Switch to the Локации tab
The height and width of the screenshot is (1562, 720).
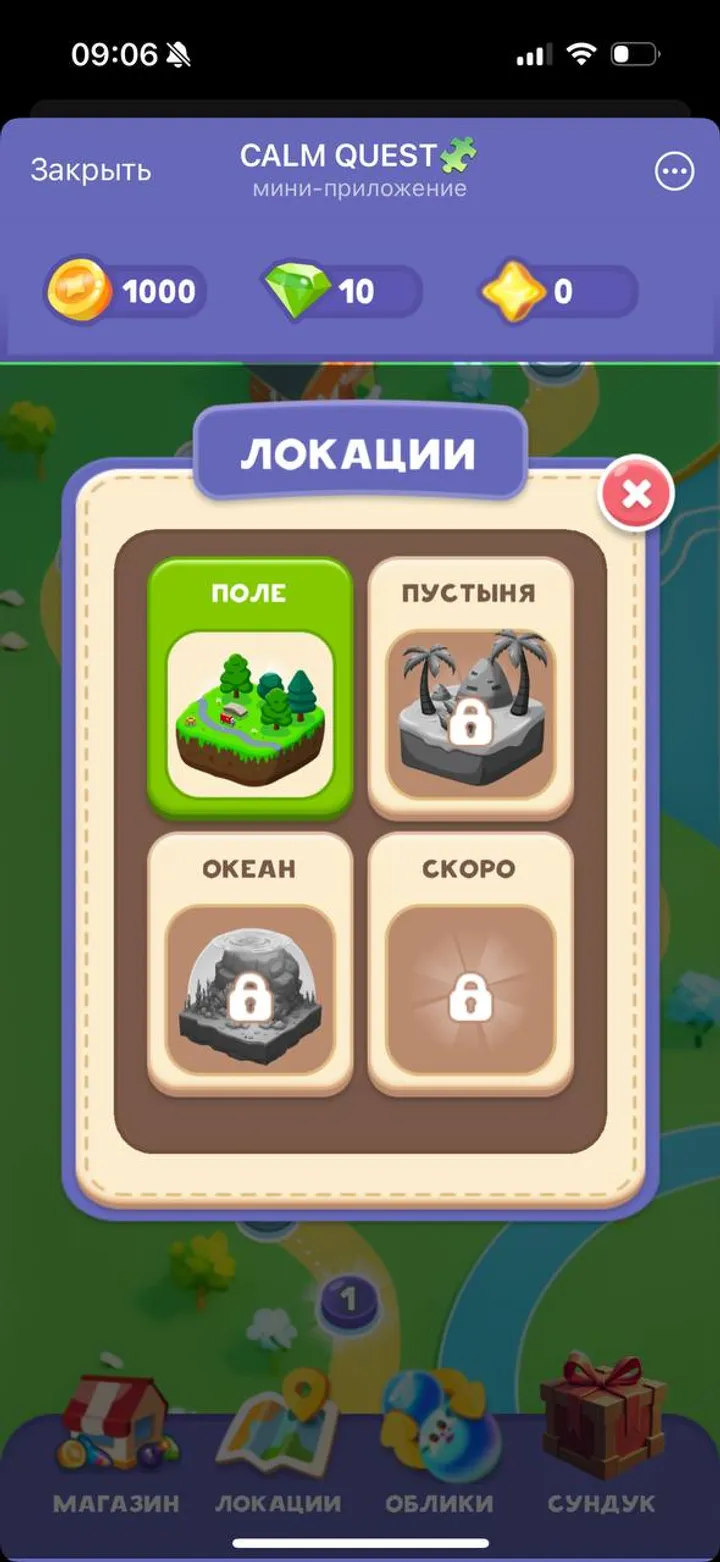coord(278,1440)
